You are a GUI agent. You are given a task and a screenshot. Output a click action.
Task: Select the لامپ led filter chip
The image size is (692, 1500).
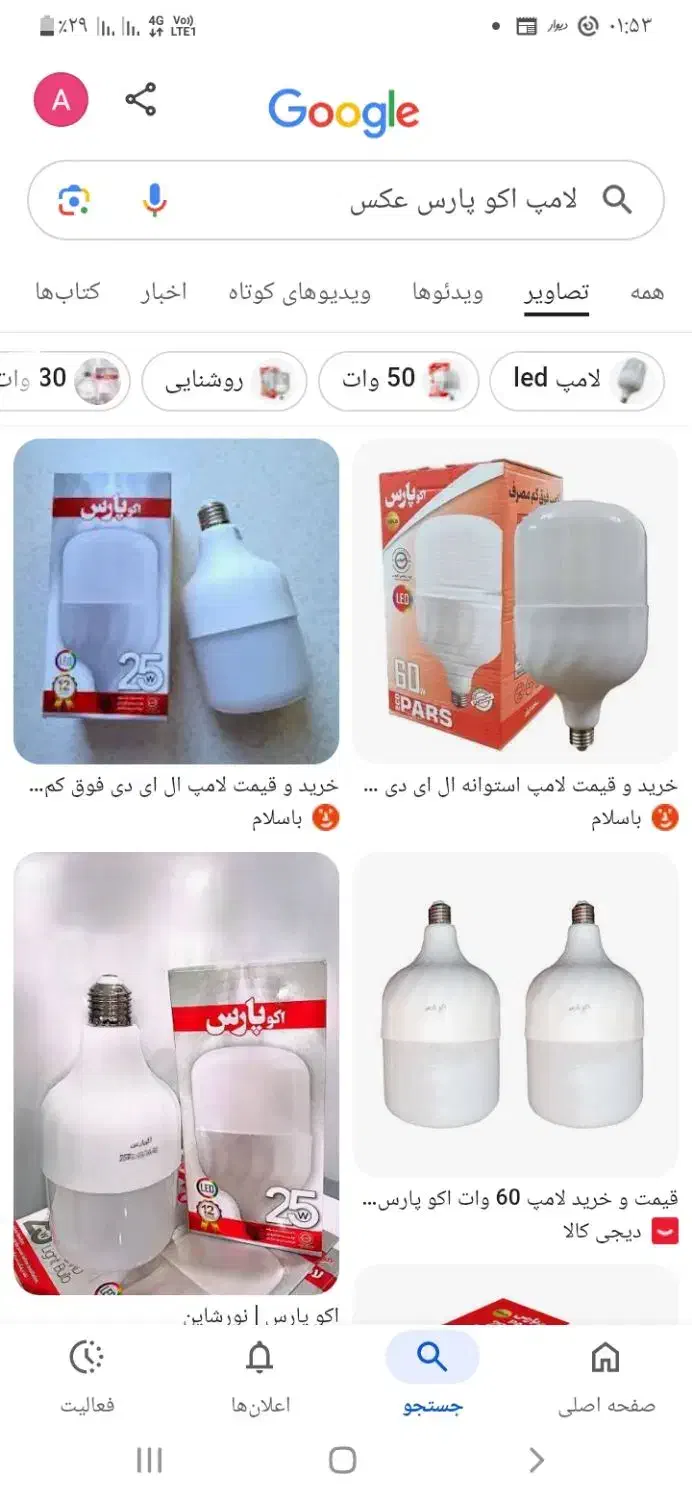(576, 380)
